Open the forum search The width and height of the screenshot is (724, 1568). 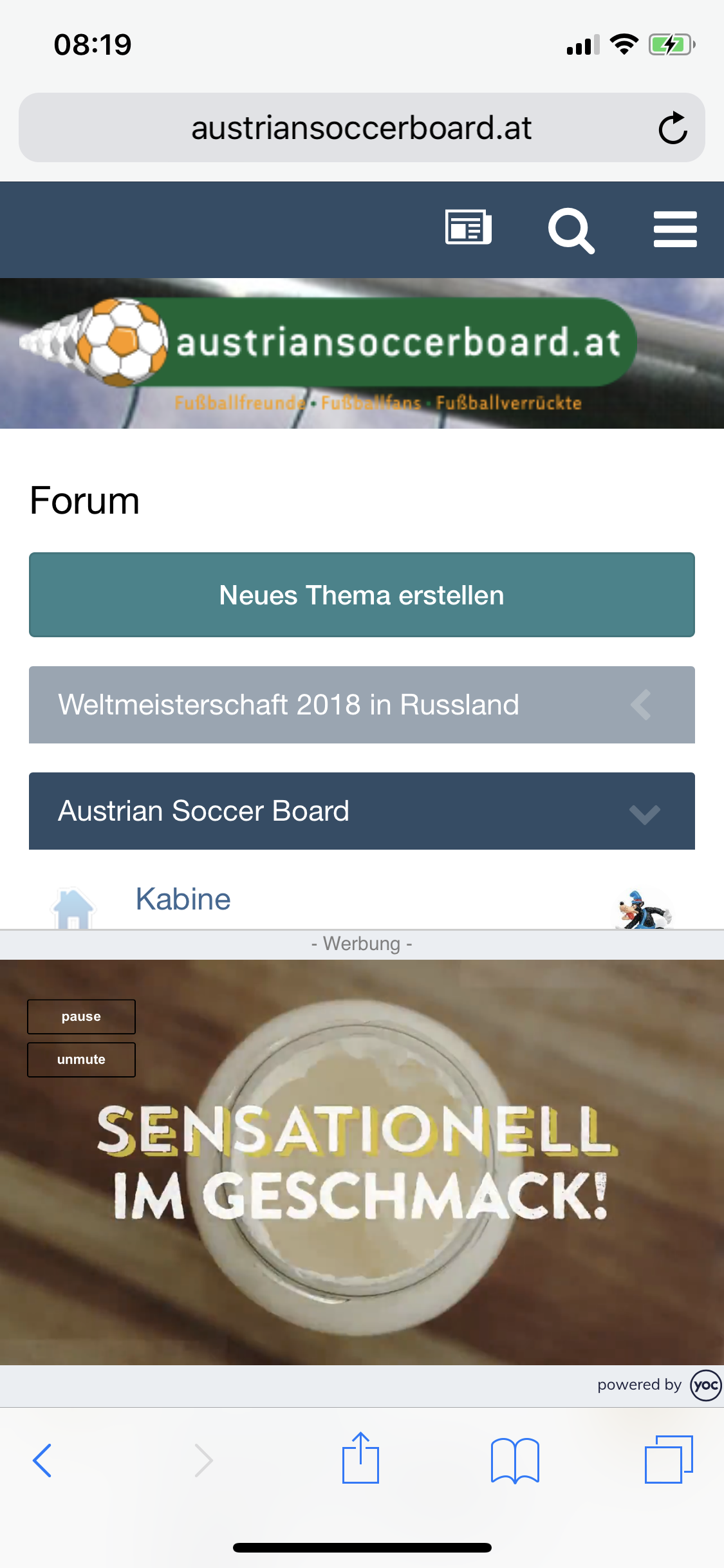point(571,230)
